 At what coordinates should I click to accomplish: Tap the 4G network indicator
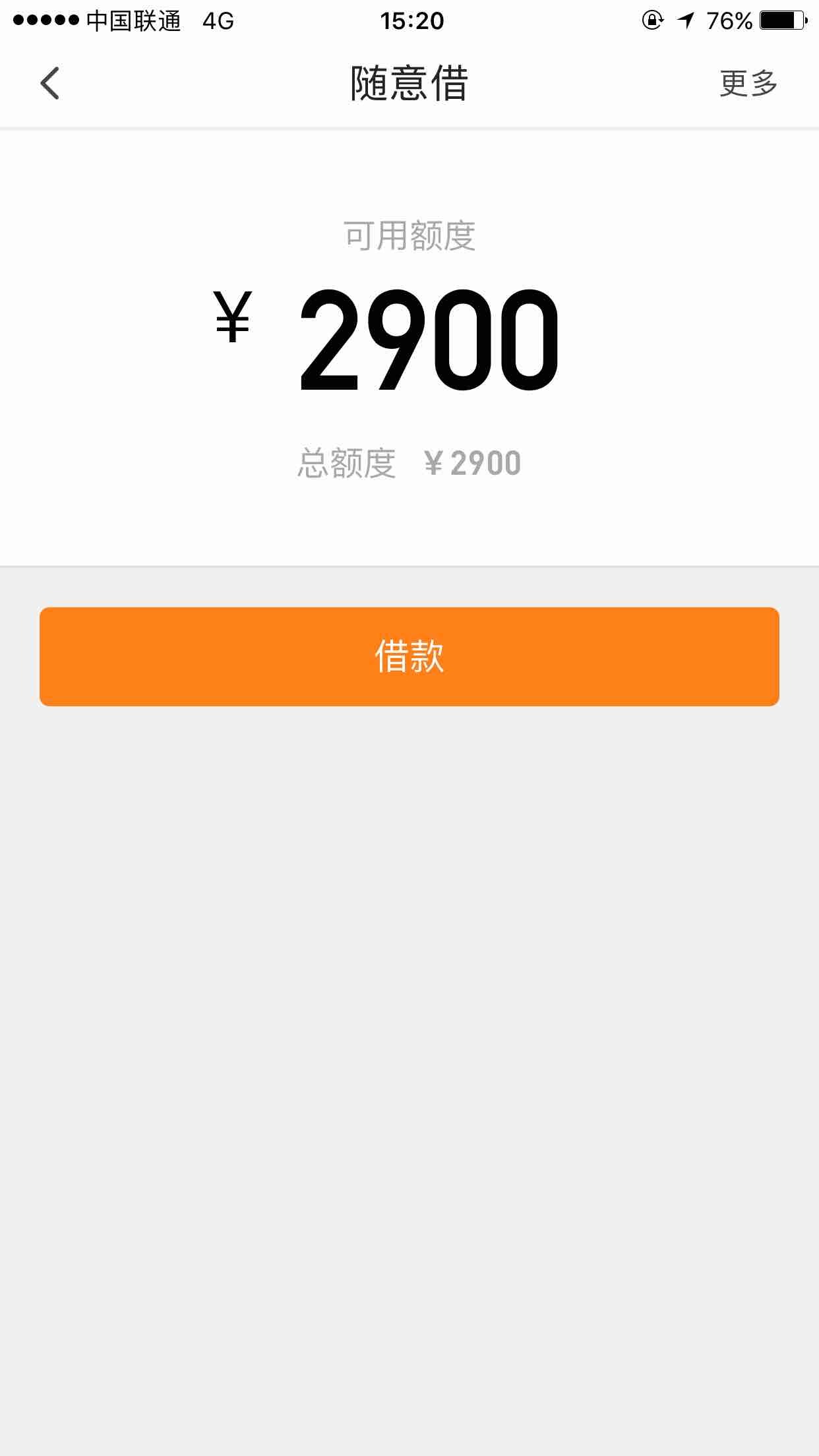click(x=218, y=20)
